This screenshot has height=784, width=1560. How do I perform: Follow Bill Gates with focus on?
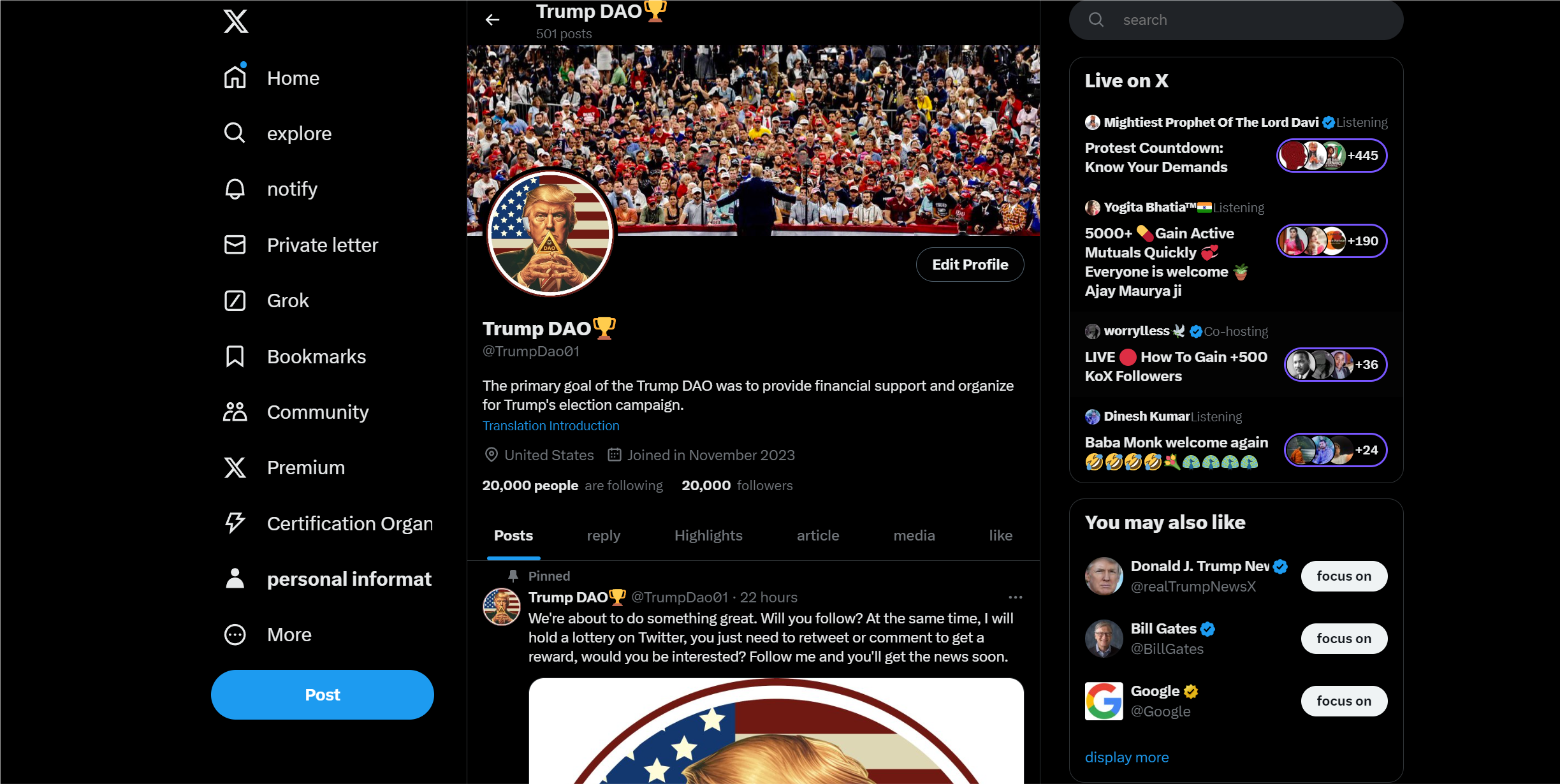point(1344,639)
